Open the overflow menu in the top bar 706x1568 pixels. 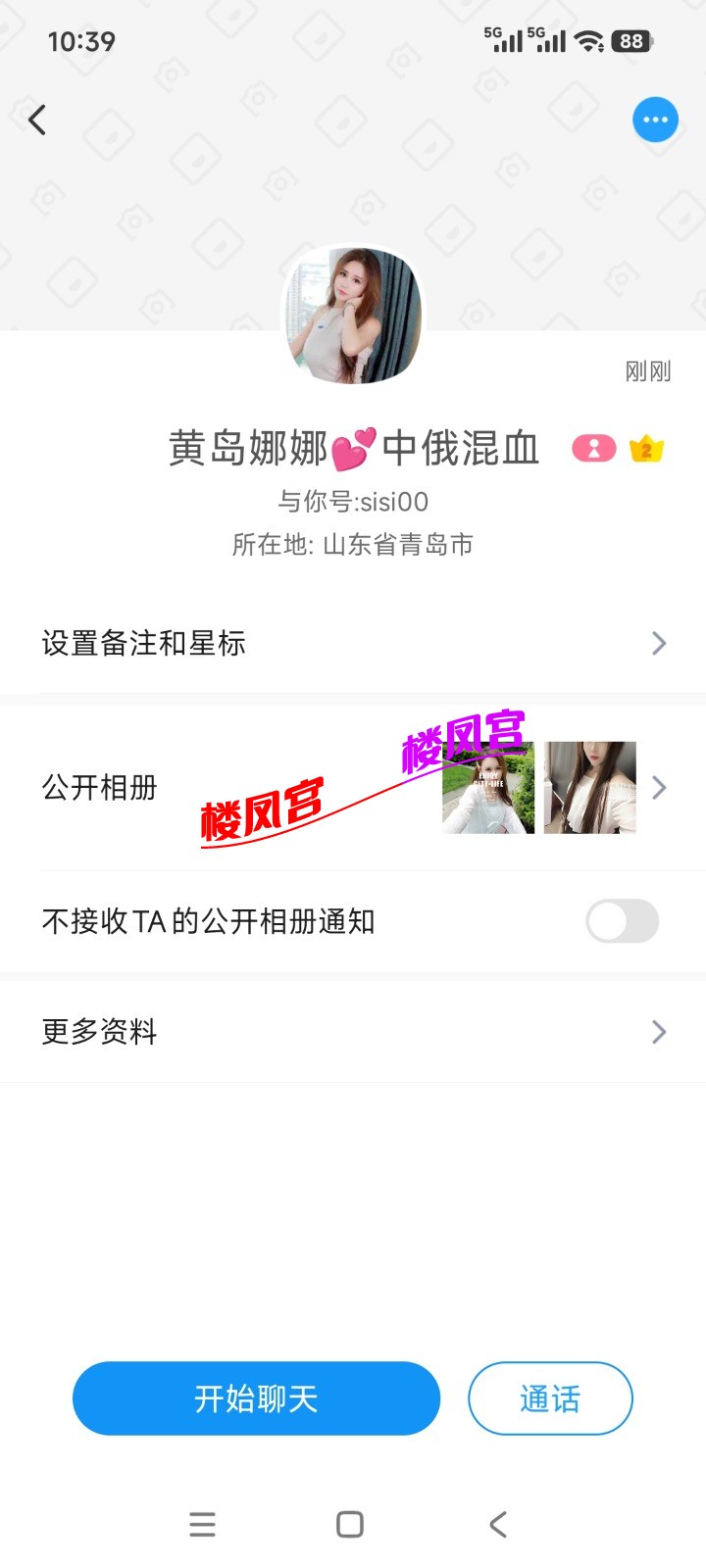pos(655,119)
